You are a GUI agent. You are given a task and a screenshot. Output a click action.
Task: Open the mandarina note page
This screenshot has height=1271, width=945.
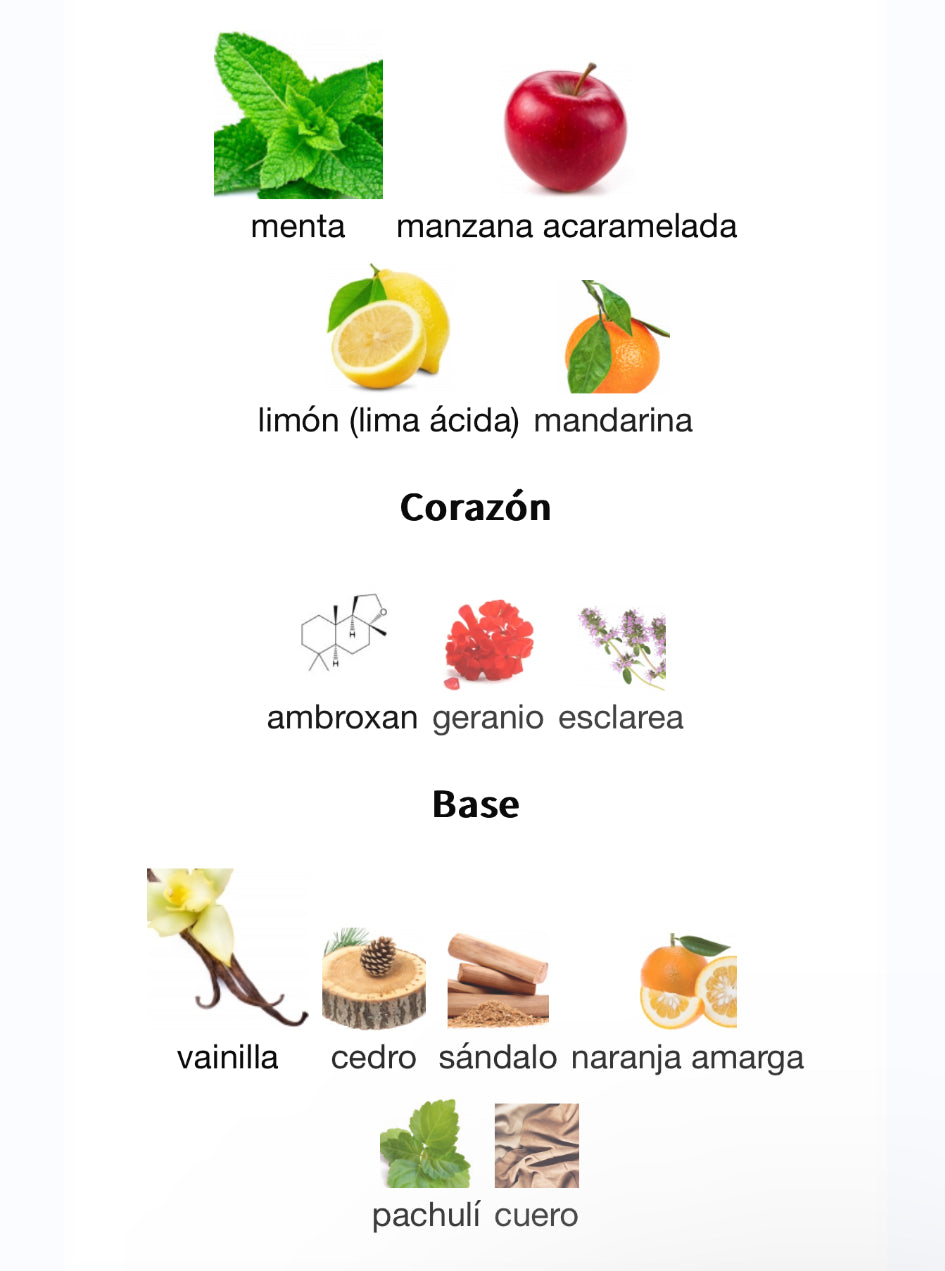[x=614, y=337]
